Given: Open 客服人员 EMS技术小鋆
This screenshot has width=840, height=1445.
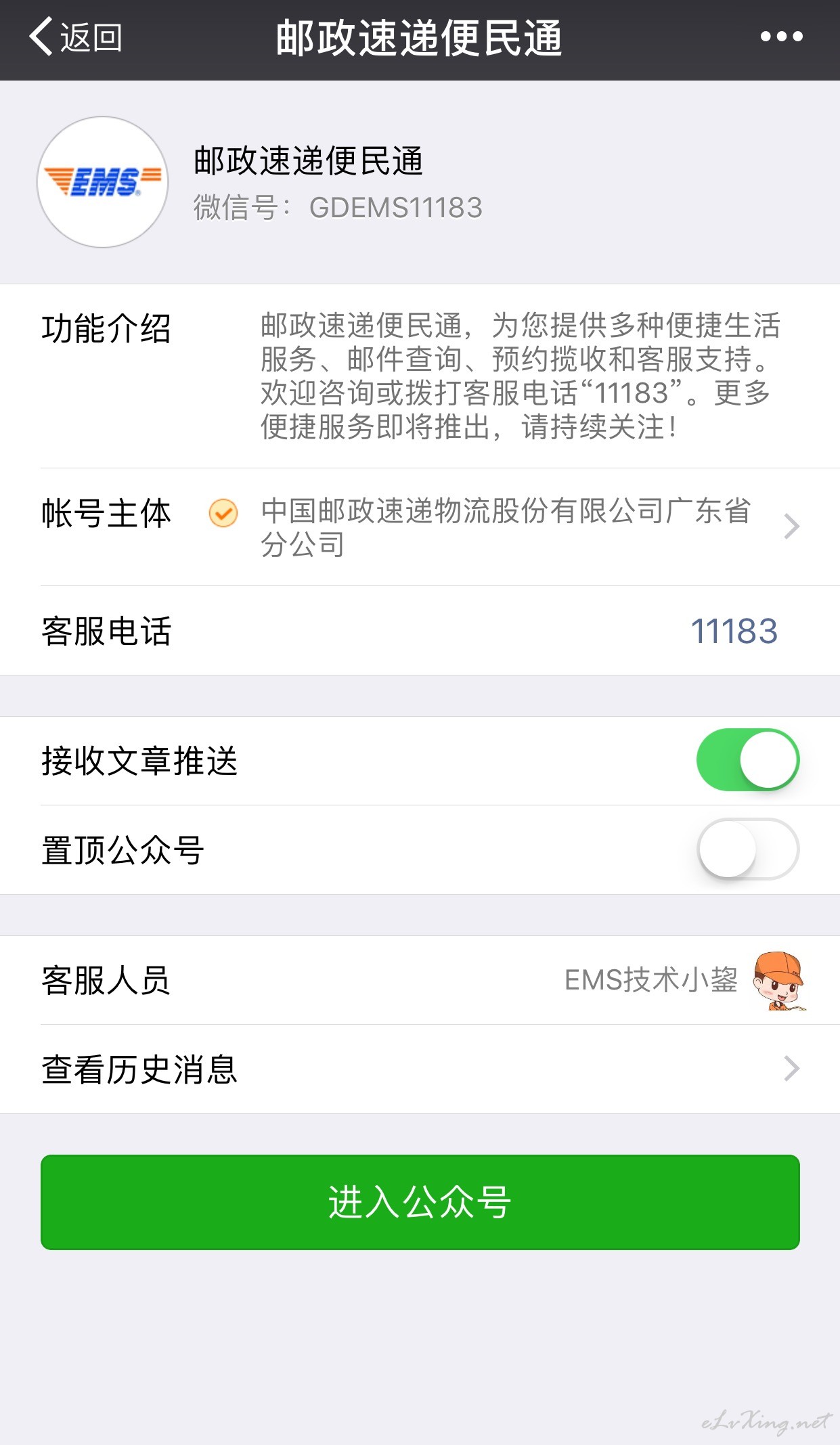Looking at the screenshot, I should (420, 981).
